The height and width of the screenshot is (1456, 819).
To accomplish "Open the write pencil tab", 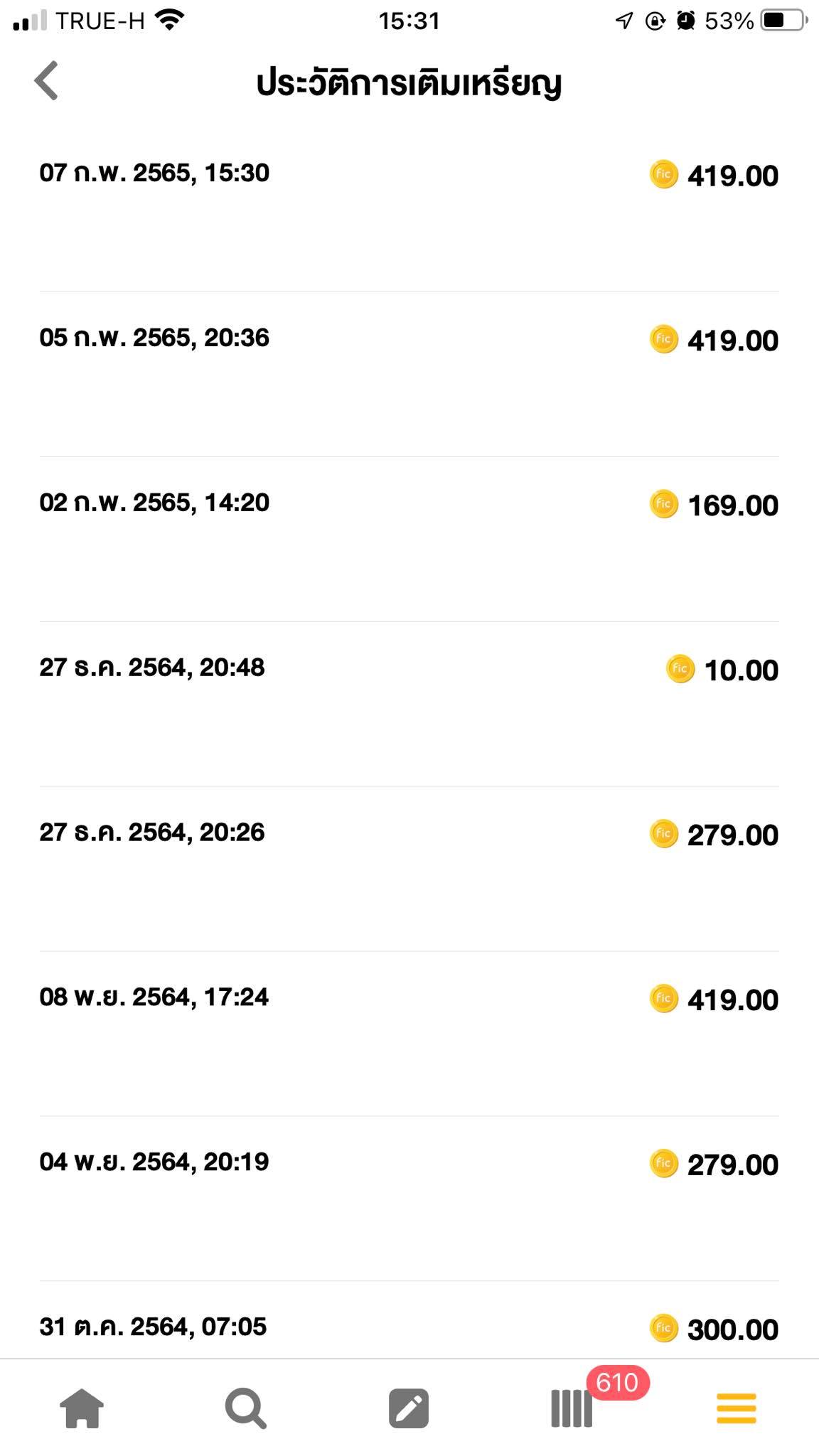I will 409,1408.
